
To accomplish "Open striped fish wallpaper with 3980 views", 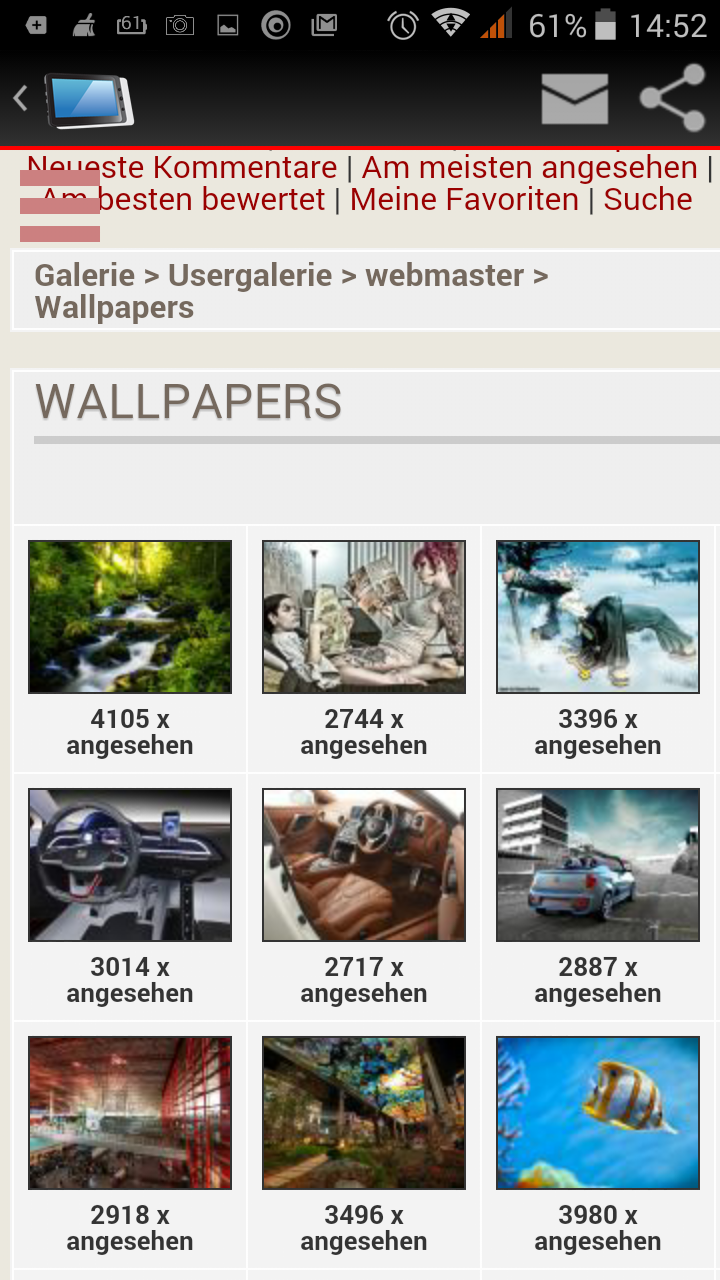I will pos(598,1113).
